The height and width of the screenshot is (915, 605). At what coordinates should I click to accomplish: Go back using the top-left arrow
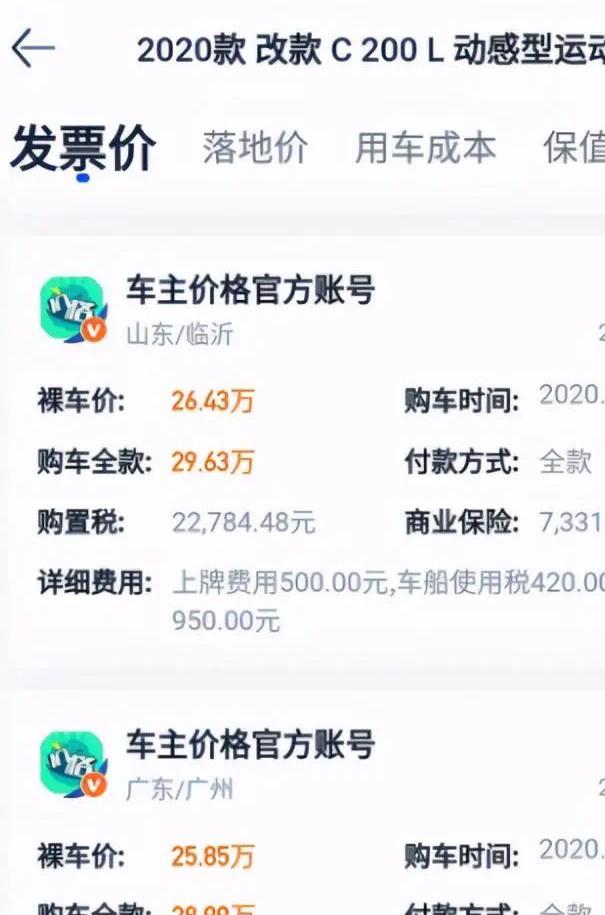pyautogui.click(x=32, y=48)
